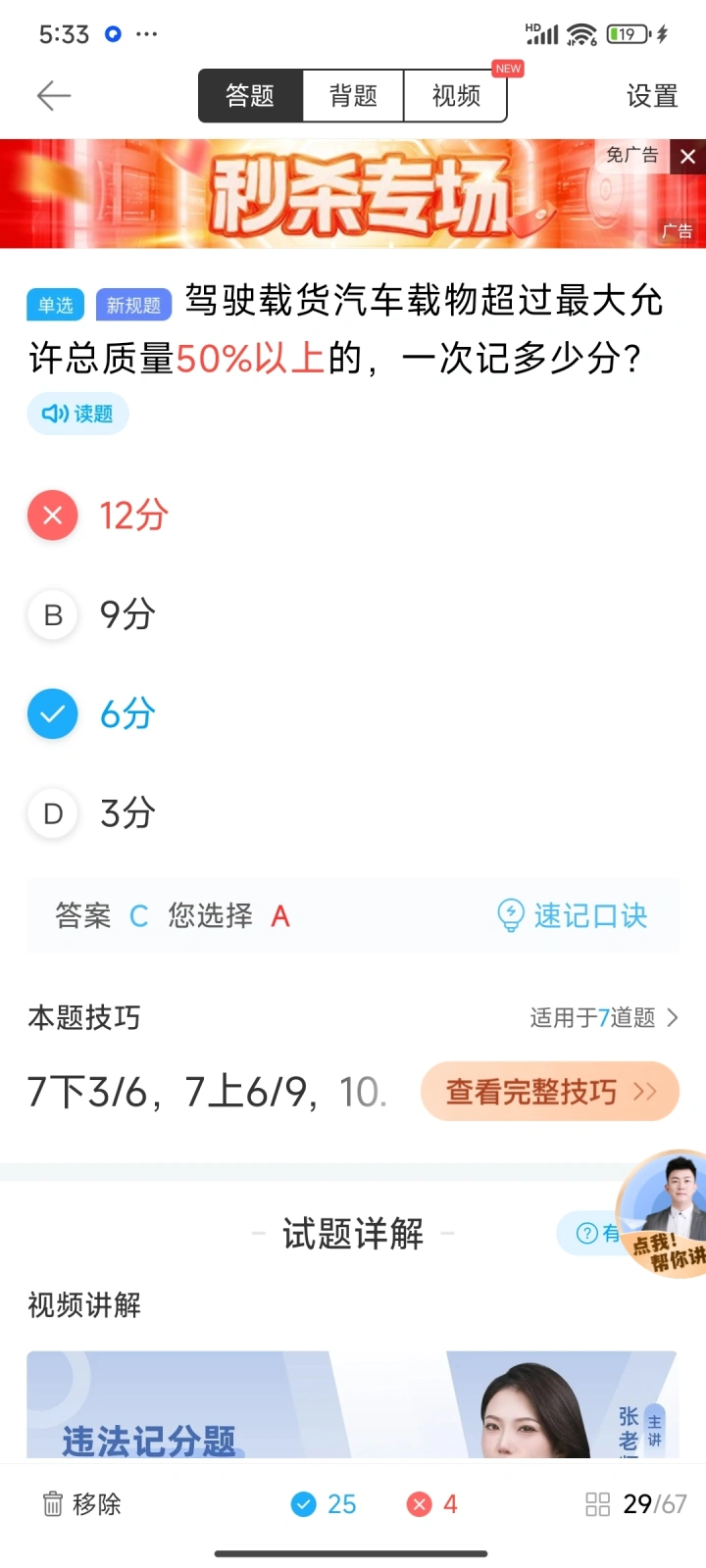Open 速记口诀 memory tips
Screen dimensions: 706x1568
[573, 915]
